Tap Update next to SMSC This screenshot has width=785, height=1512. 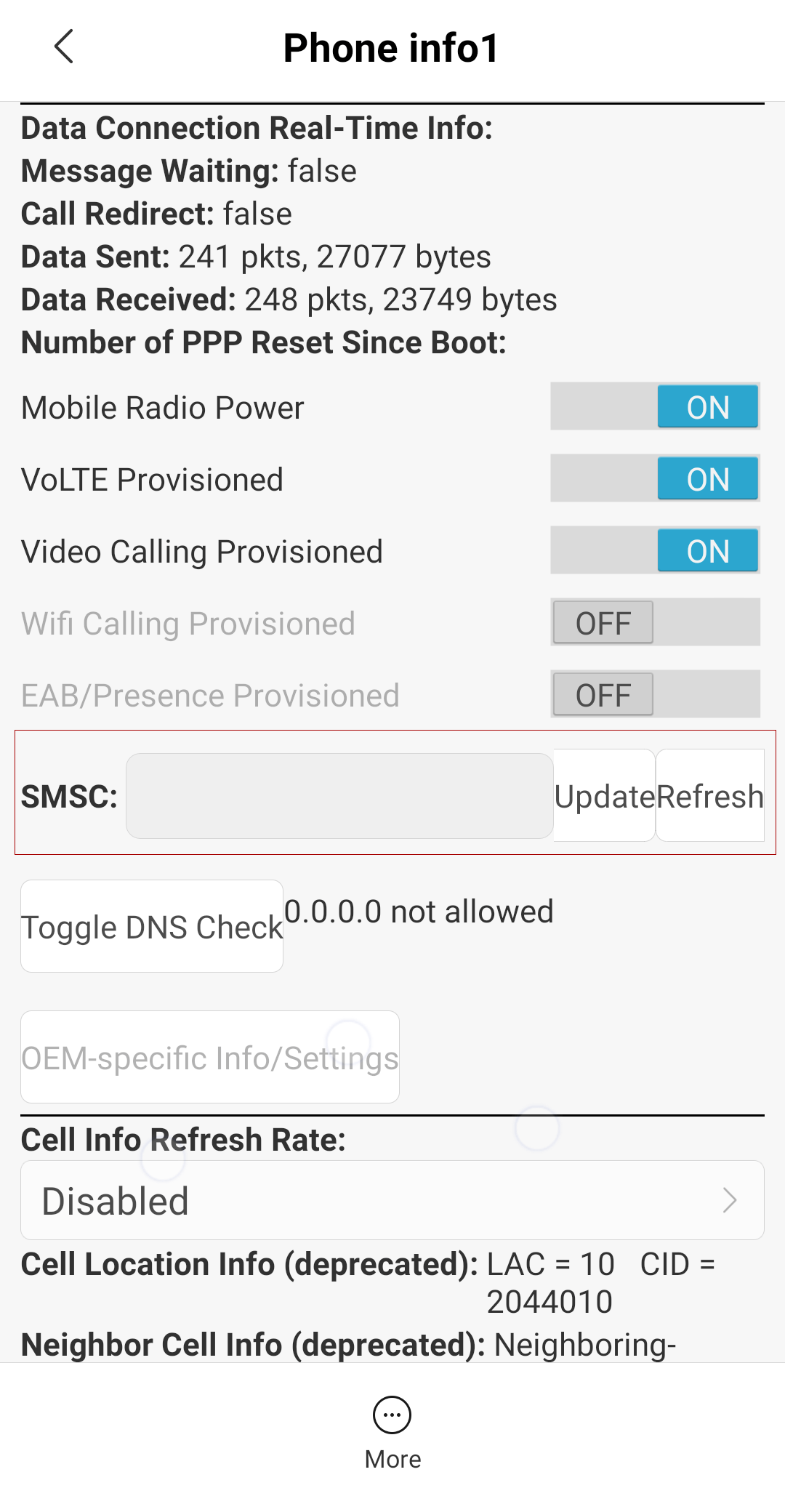tap(605, 796)
